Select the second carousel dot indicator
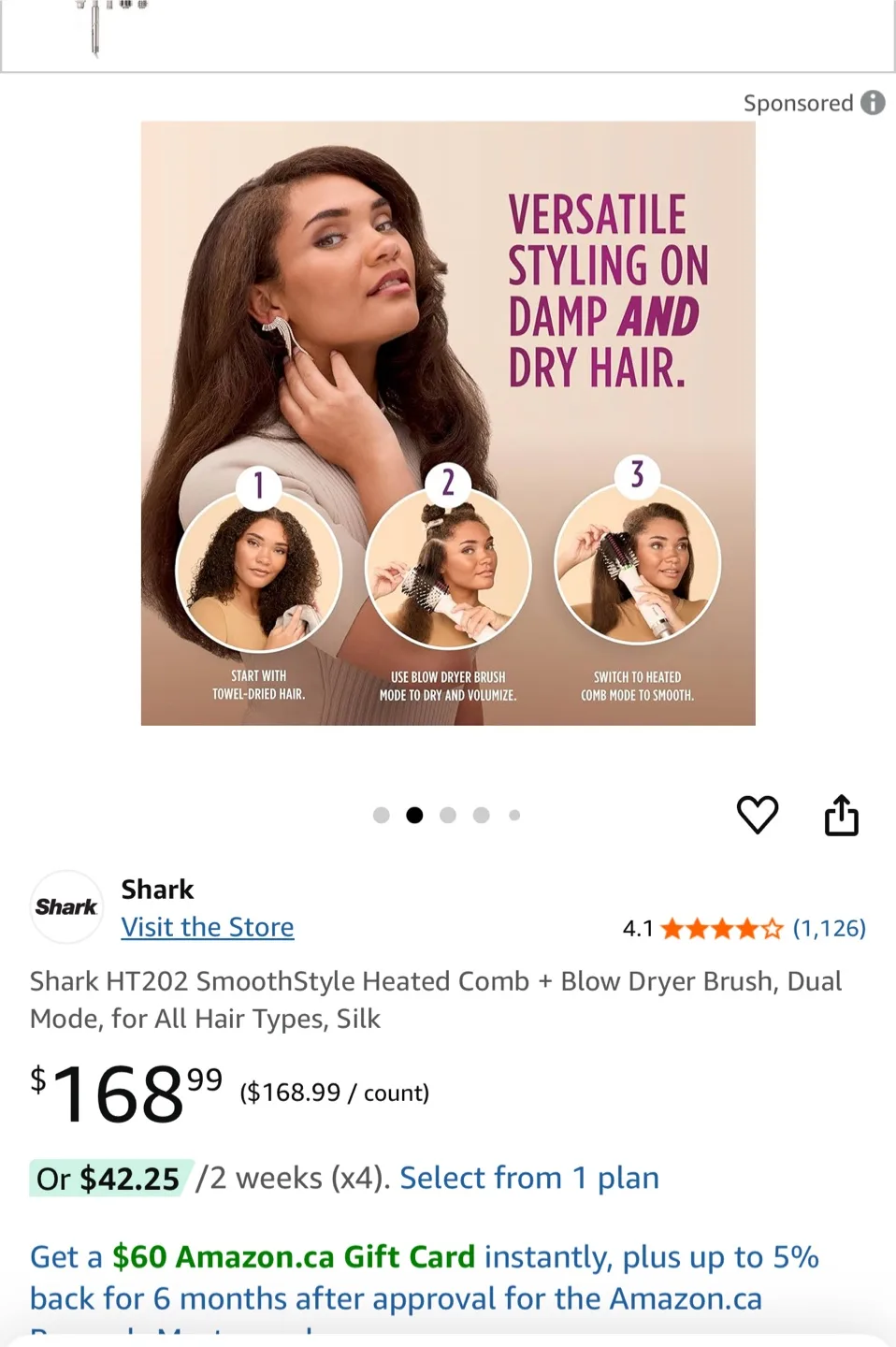 [414, 815]
